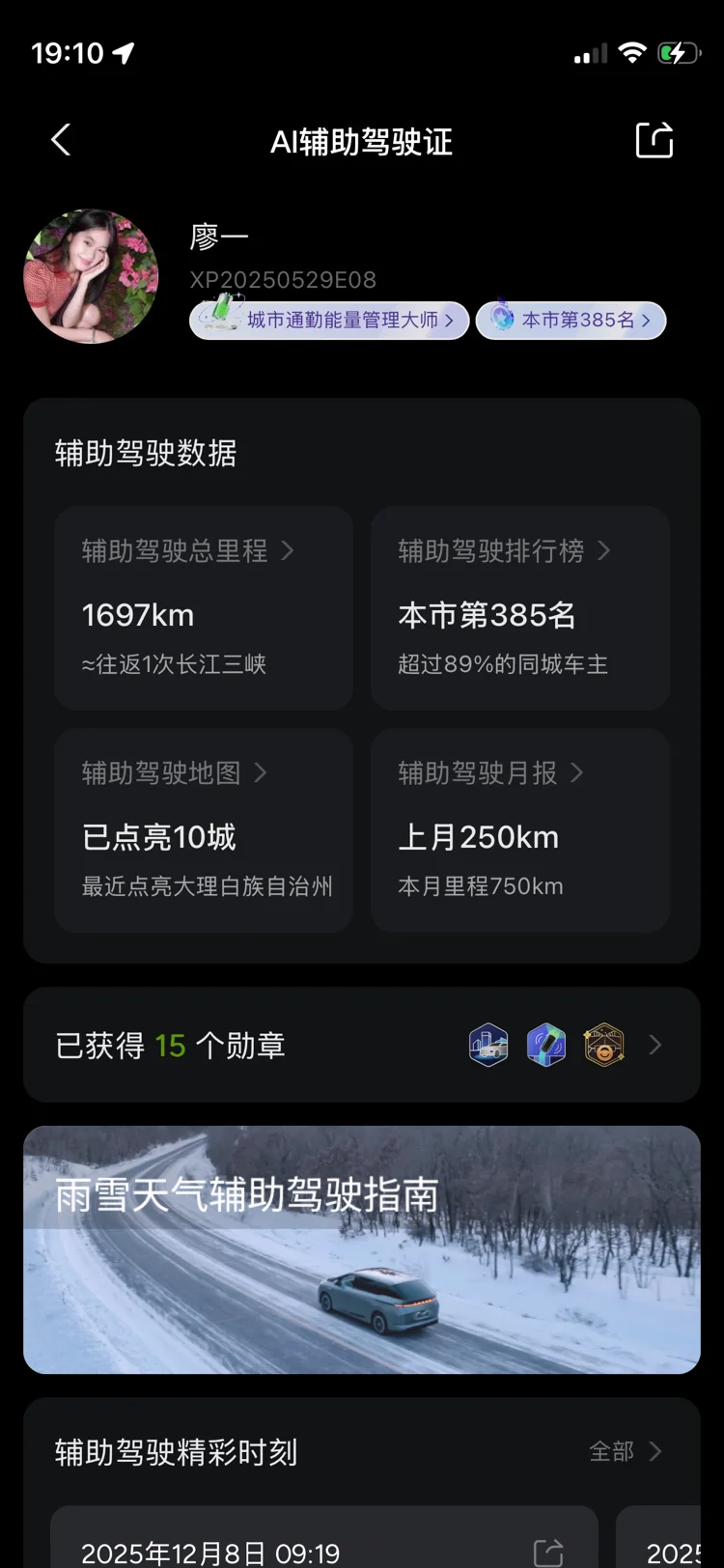The width and height of the screenshot is (724, 1568).
Task: Go back using the top-left arrow
Action: pos(61,141)
